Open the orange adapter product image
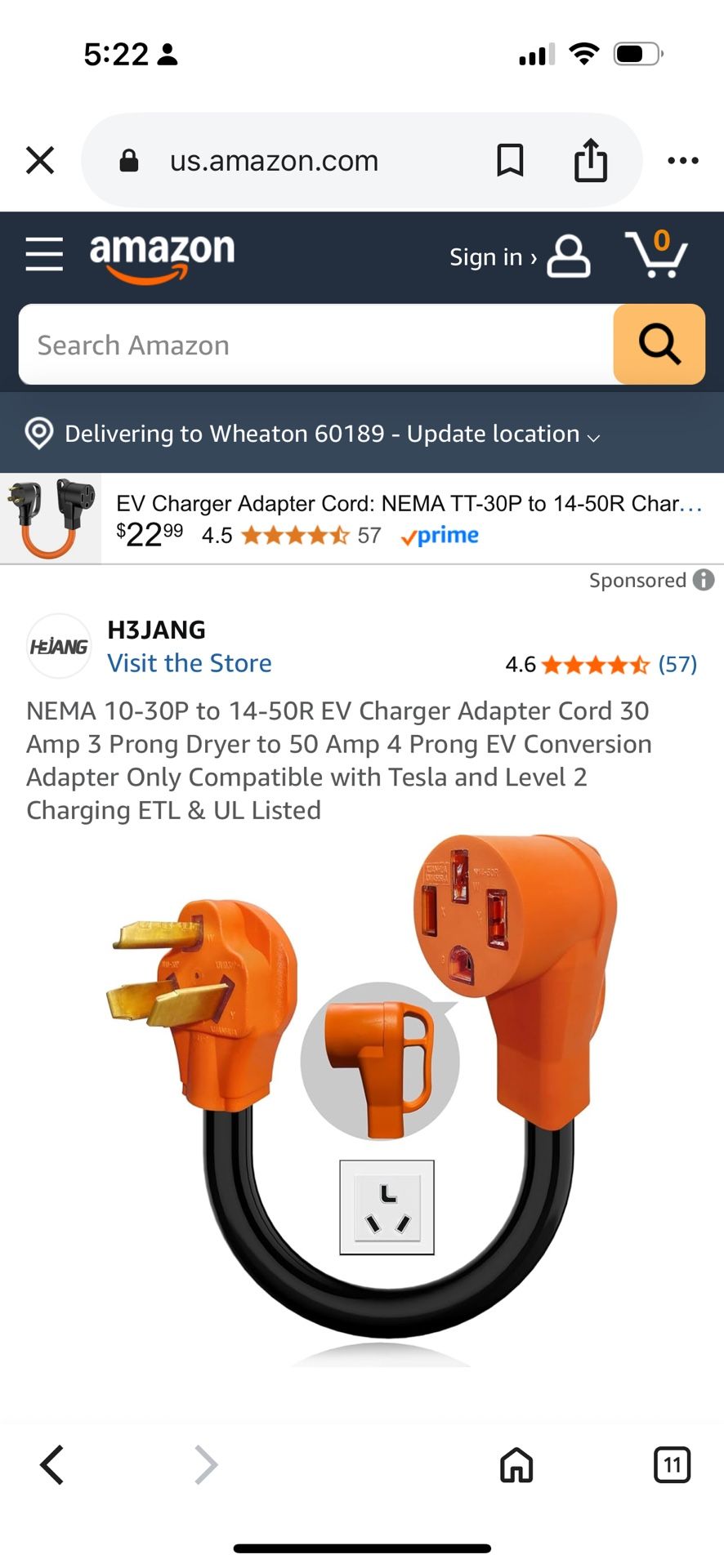724x1568 pixels. click(x=364, y=1094)
